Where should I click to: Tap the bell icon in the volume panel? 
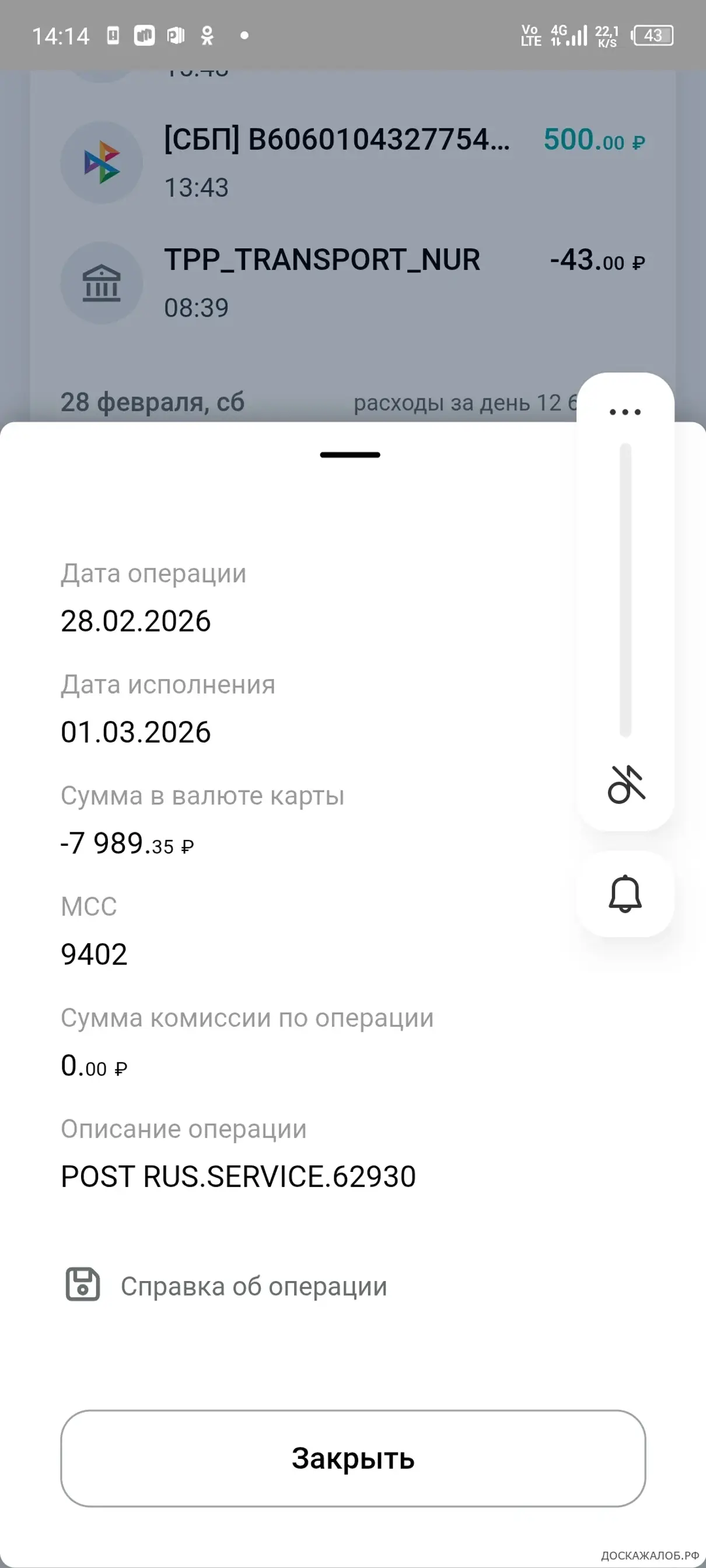click(x=625, y=894)
